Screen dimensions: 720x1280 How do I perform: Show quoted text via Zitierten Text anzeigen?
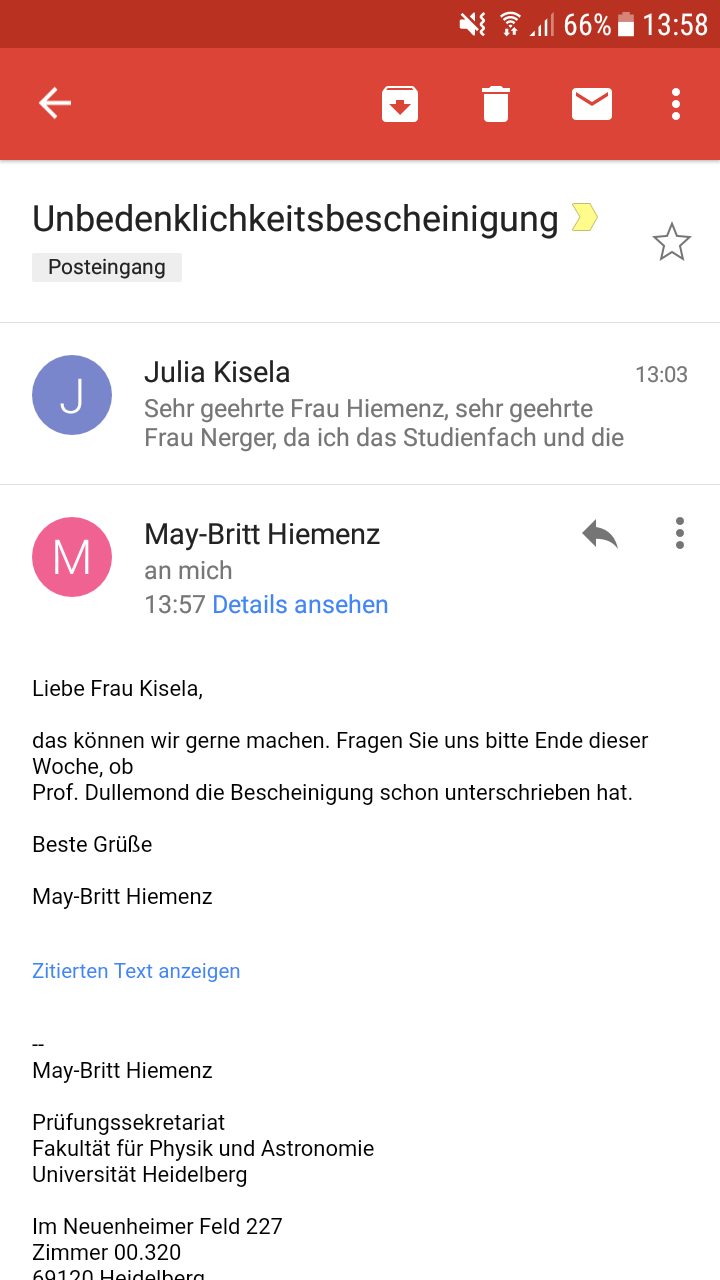click(x=136, y=971)
